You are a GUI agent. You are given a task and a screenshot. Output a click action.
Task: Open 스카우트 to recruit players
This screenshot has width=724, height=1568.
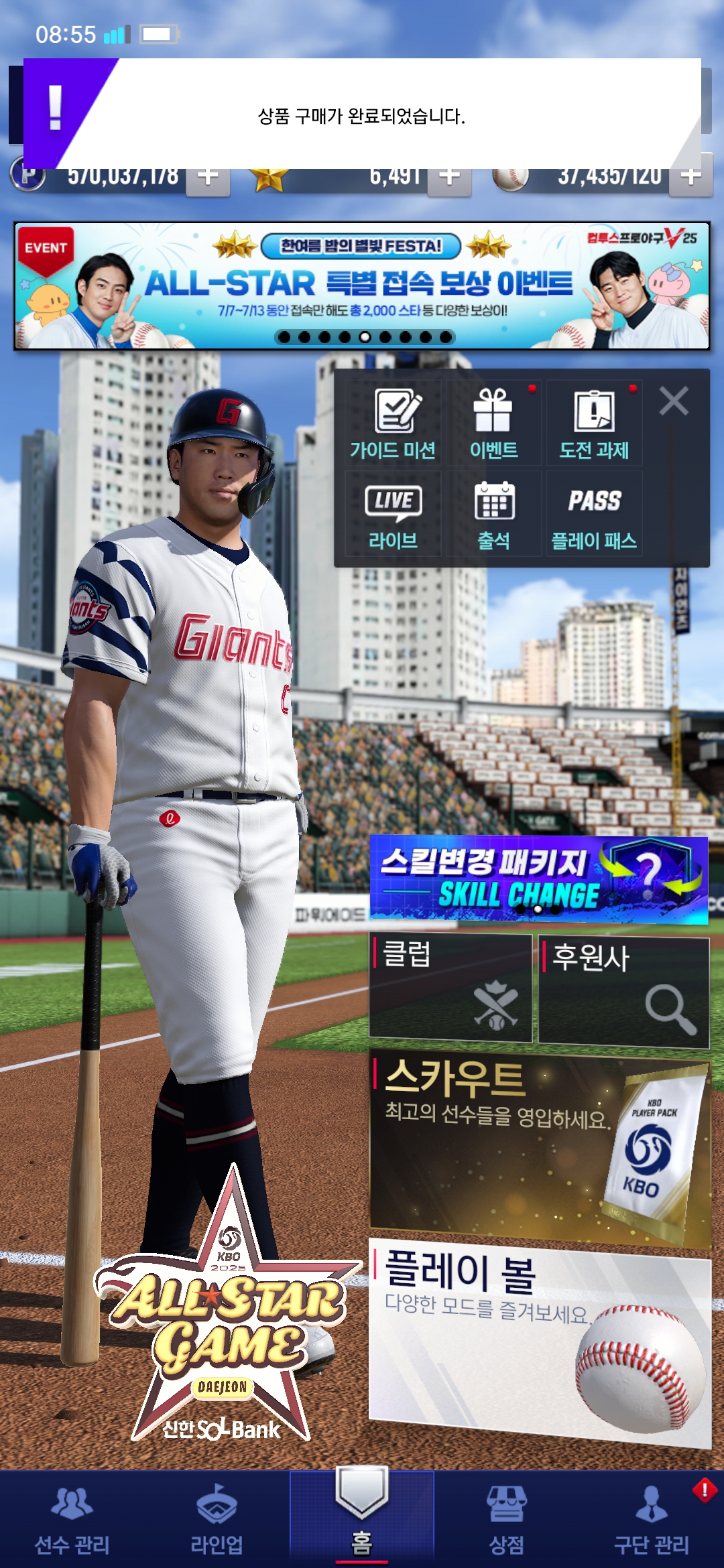(x=540, y=1146)
